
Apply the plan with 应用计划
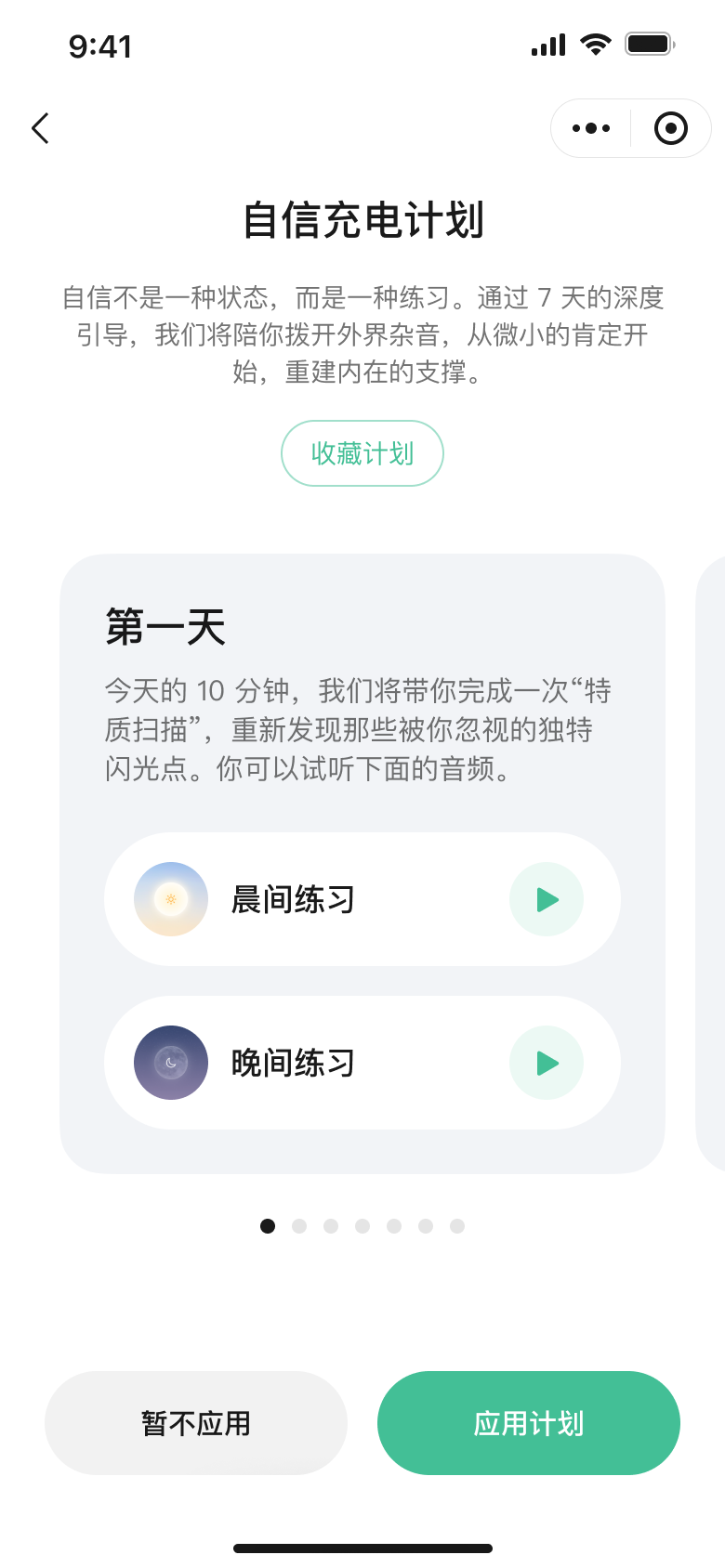point(528,1423)
